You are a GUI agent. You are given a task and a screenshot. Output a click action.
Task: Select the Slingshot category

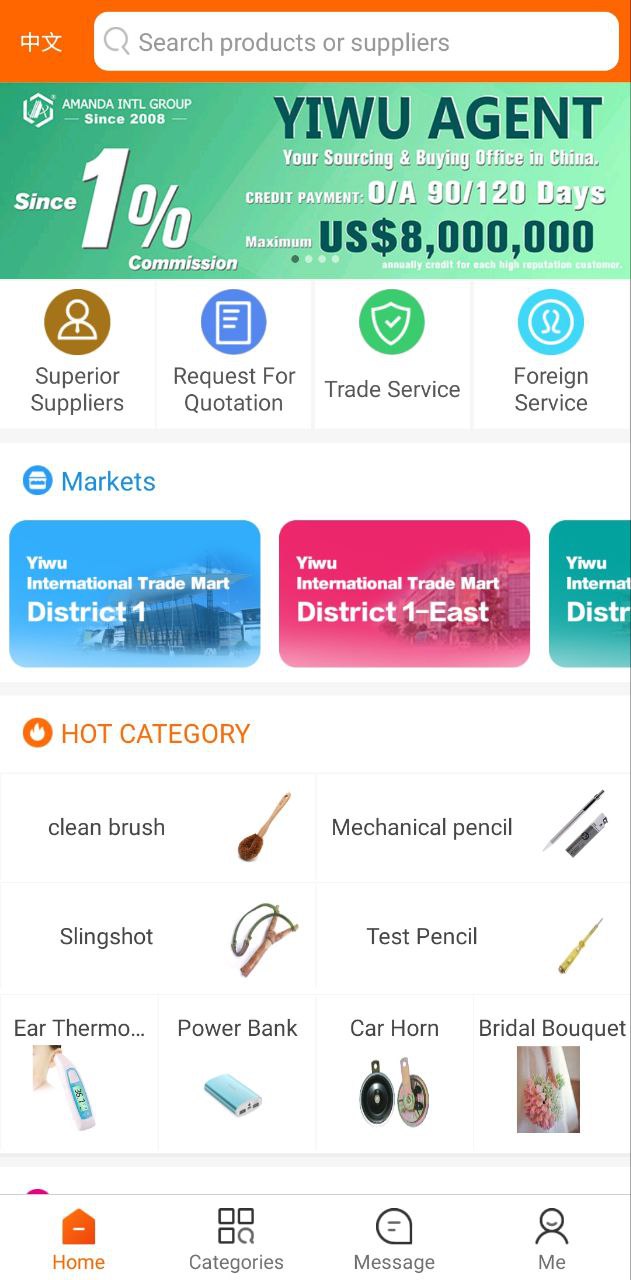click(x=158, y=937)
